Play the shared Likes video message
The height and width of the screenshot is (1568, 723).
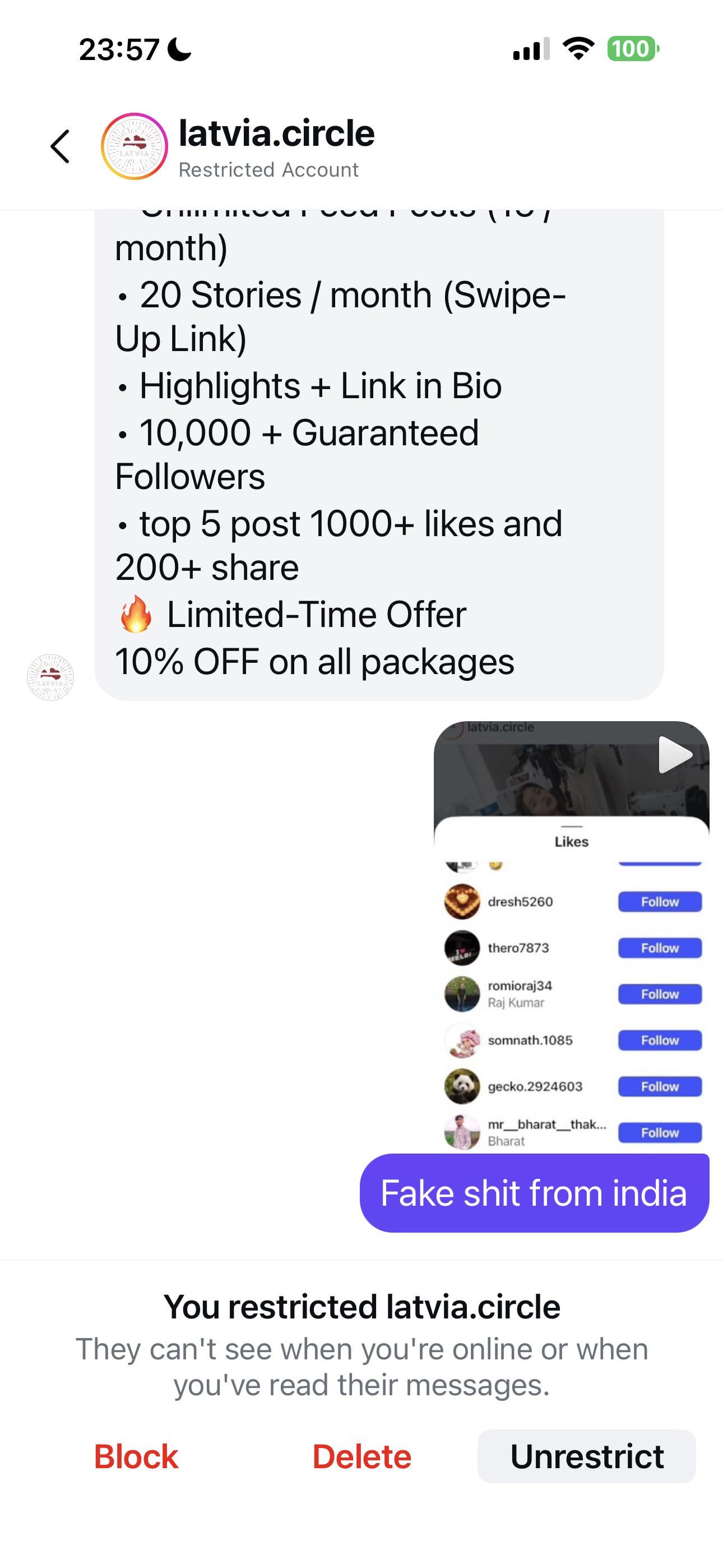click(x=675, y=755)
